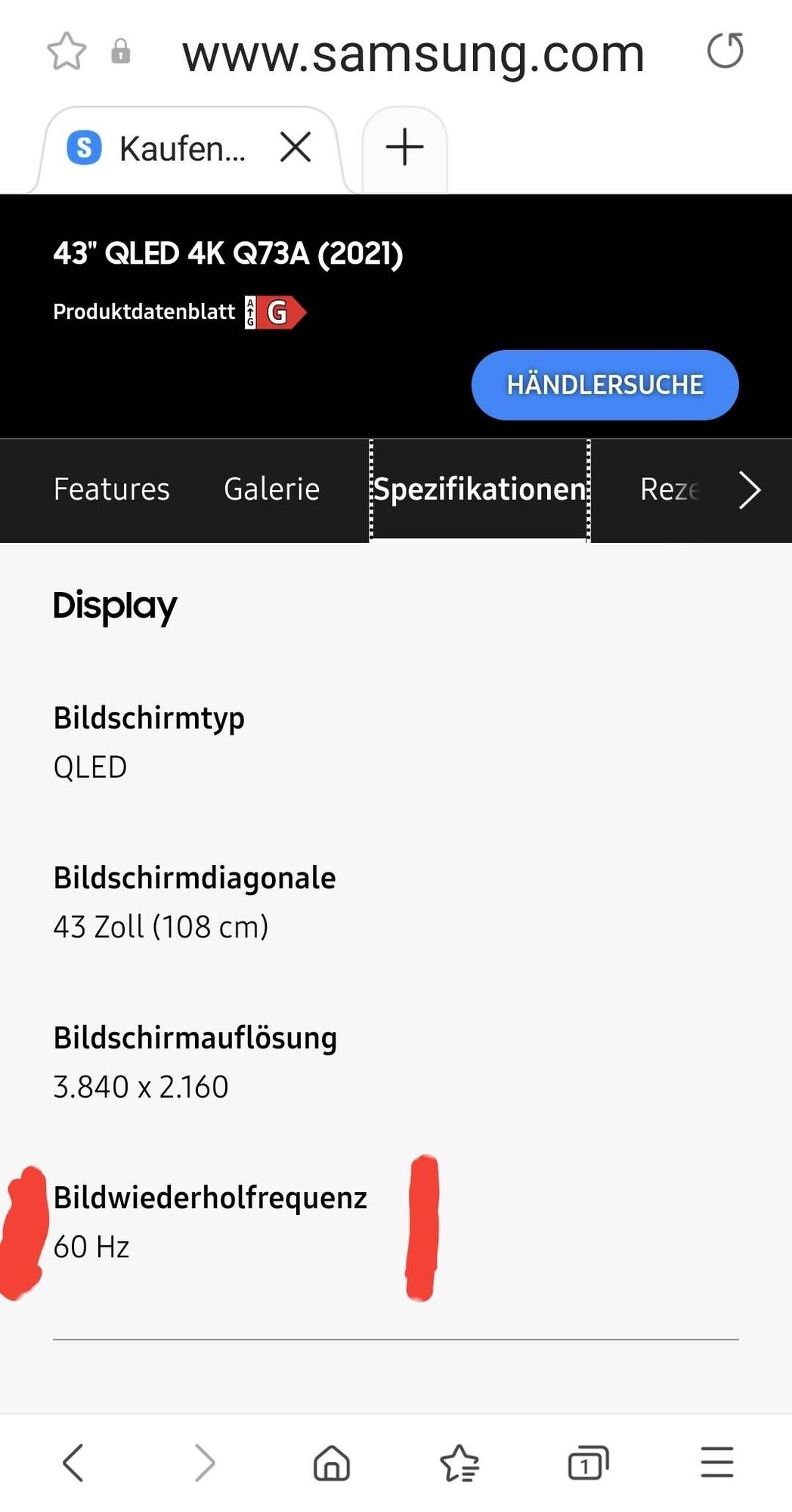Switch to the Galerie section
Screen dimensions: 792x1512
(271, 489)
